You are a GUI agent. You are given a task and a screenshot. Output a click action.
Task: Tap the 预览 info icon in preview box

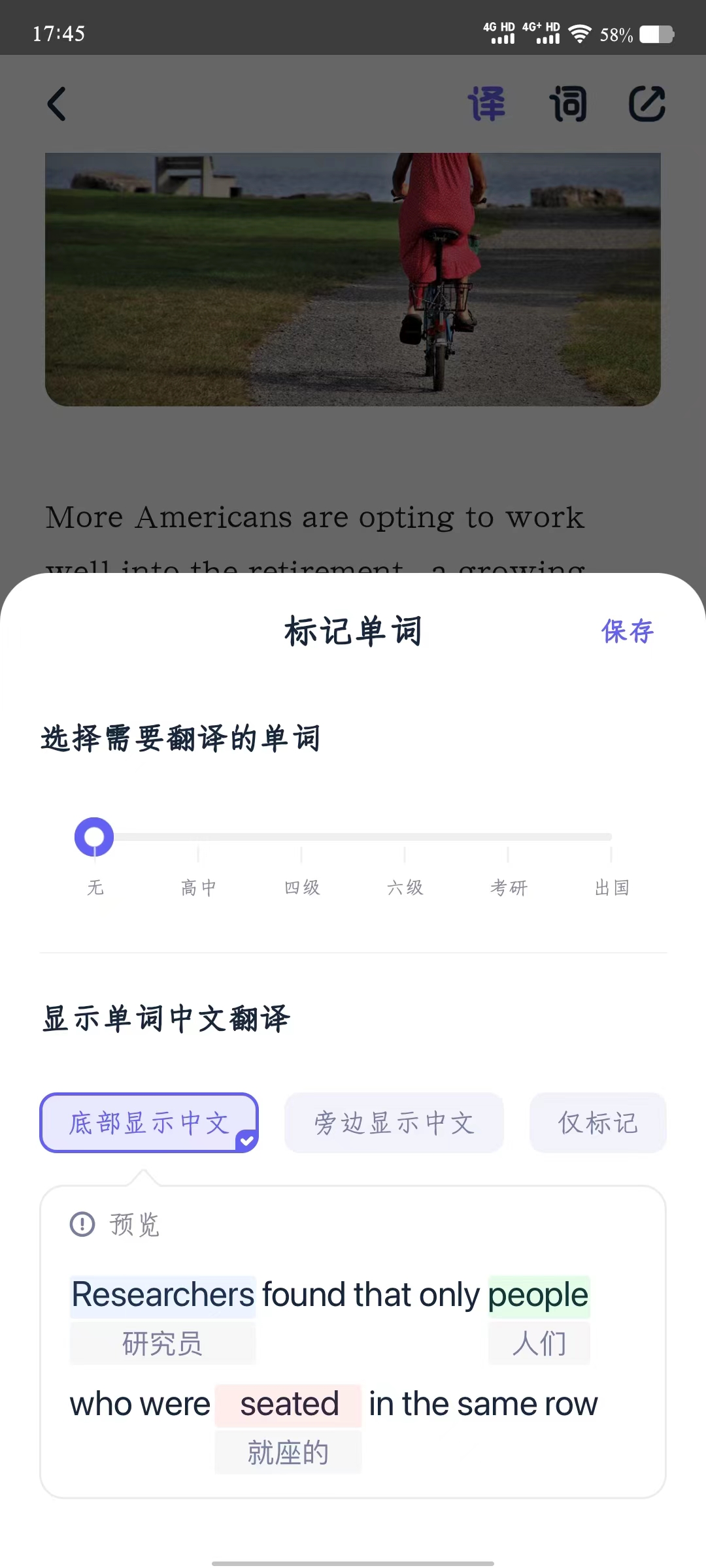pos(81,1222)
